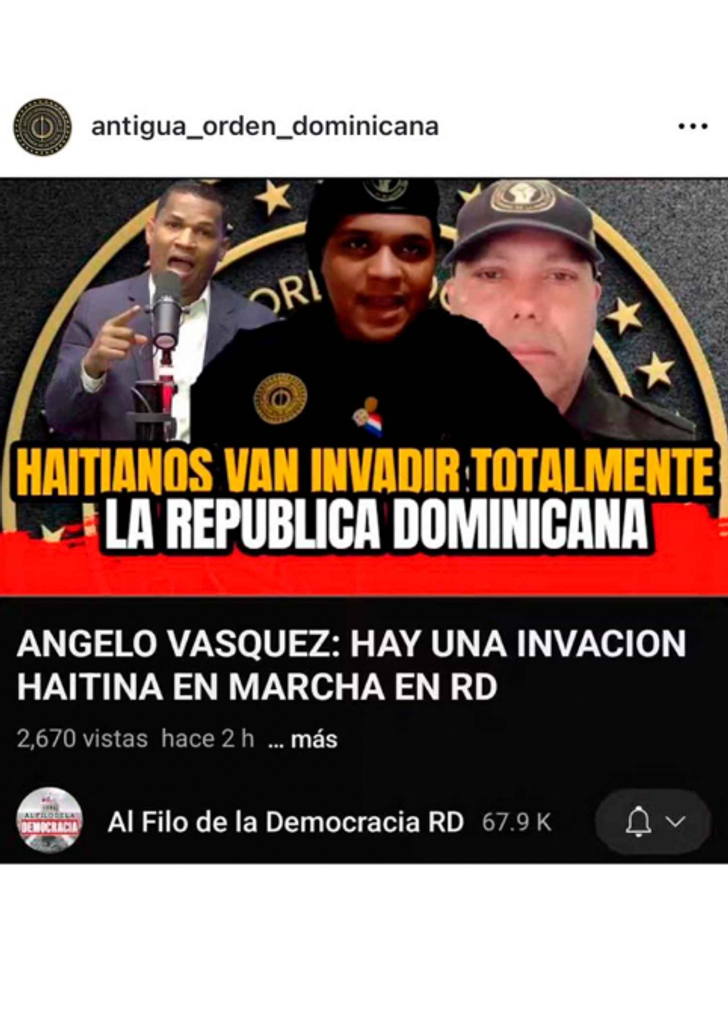Viewport: 728px width, 1015px height.
Task: Open the post's three-dot options menu
Action: click(692, 127)
